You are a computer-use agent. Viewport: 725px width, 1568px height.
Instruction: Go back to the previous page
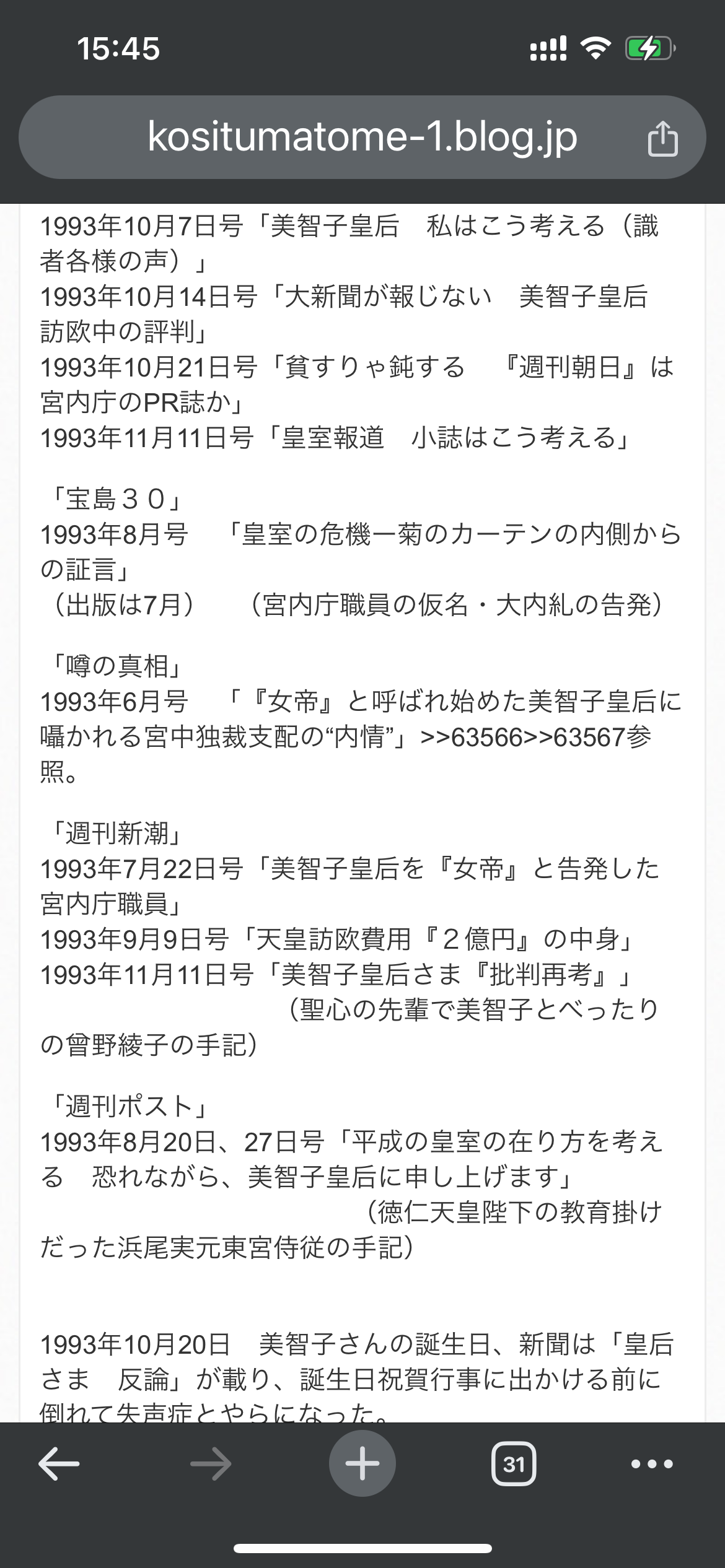(59, 1465)
